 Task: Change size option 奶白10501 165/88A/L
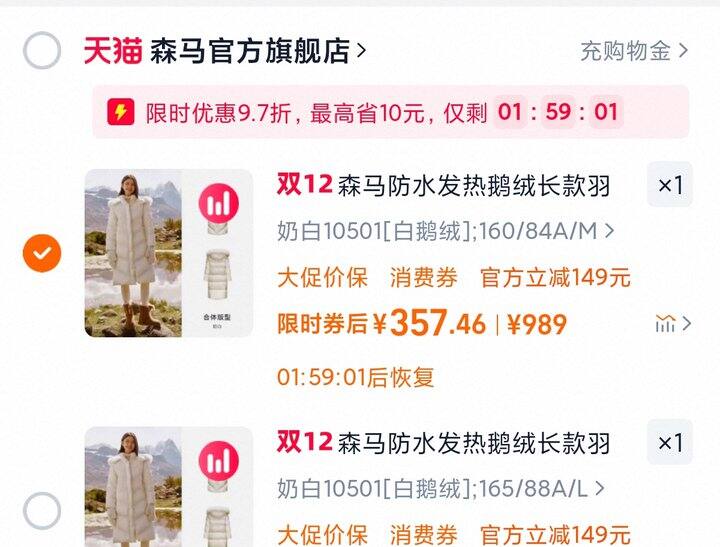(x=440, y=488)
